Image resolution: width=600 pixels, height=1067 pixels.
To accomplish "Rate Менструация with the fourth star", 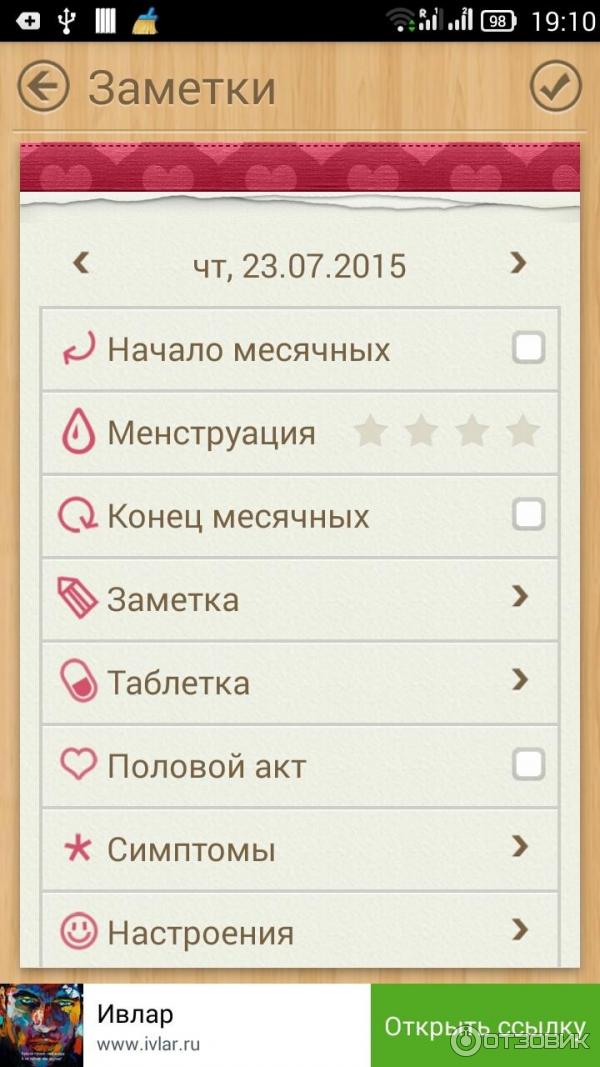I will coord(522,432).
